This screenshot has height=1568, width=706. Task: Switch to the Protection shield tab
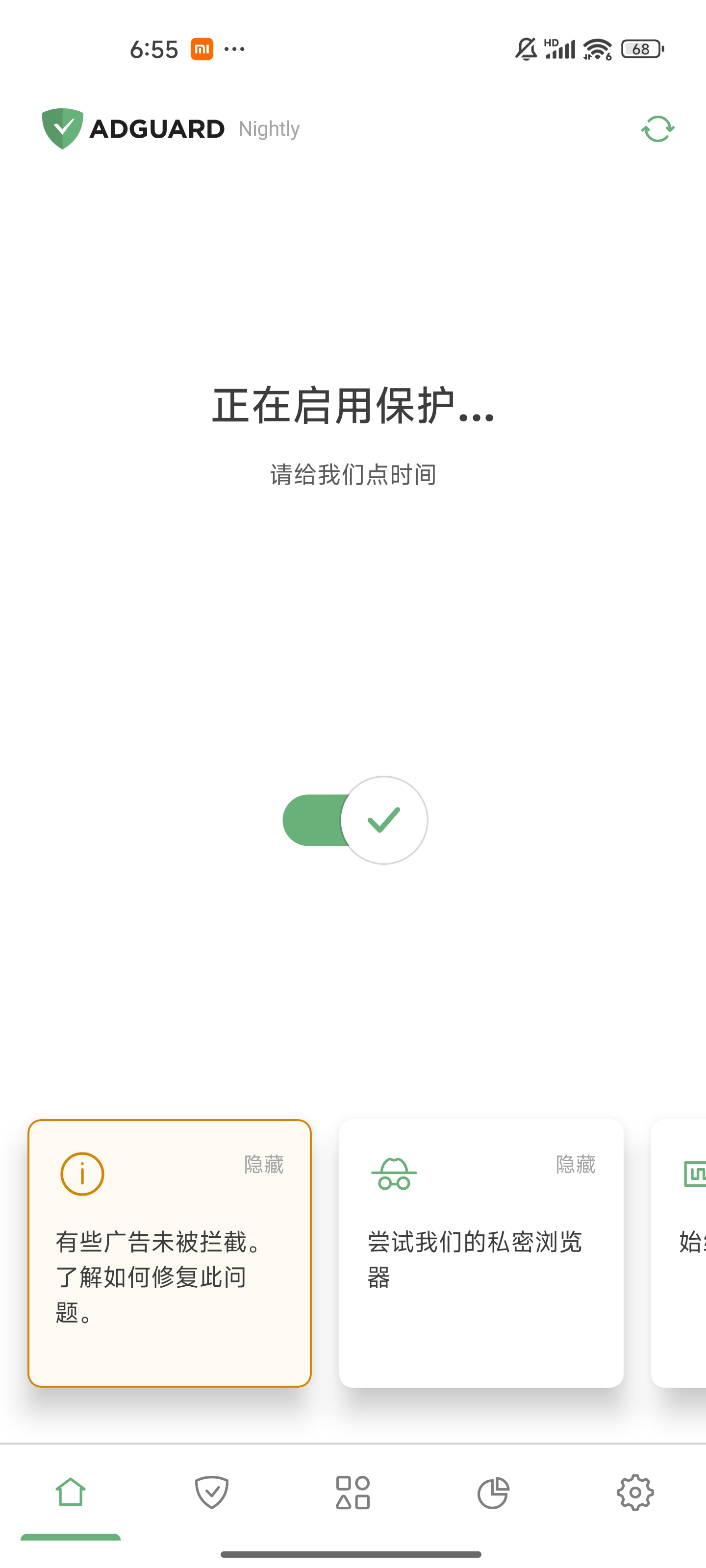(x=211, y=1492)
